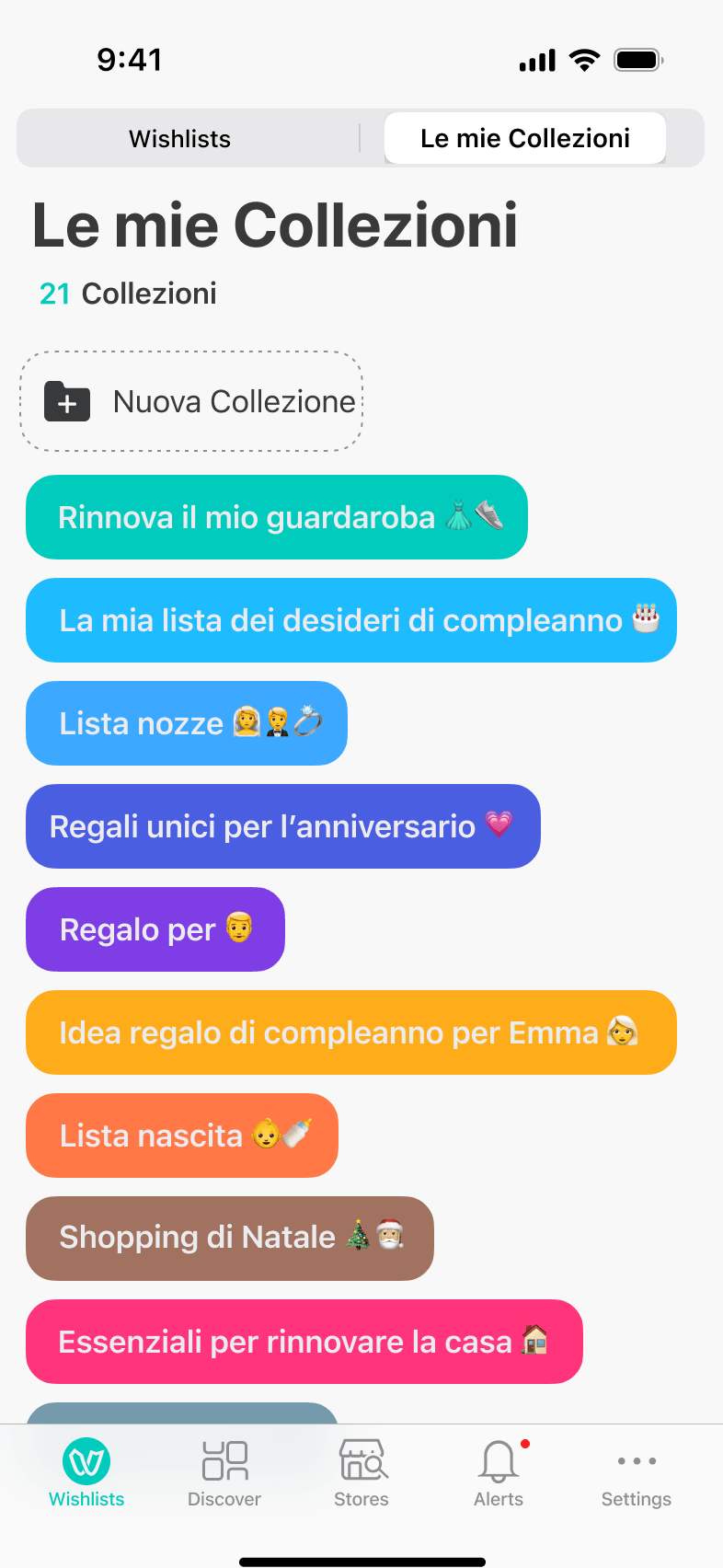View the Shopping di Natale collection
723x1568 pixels.
pyautogui.click(x=229, y=1238)
